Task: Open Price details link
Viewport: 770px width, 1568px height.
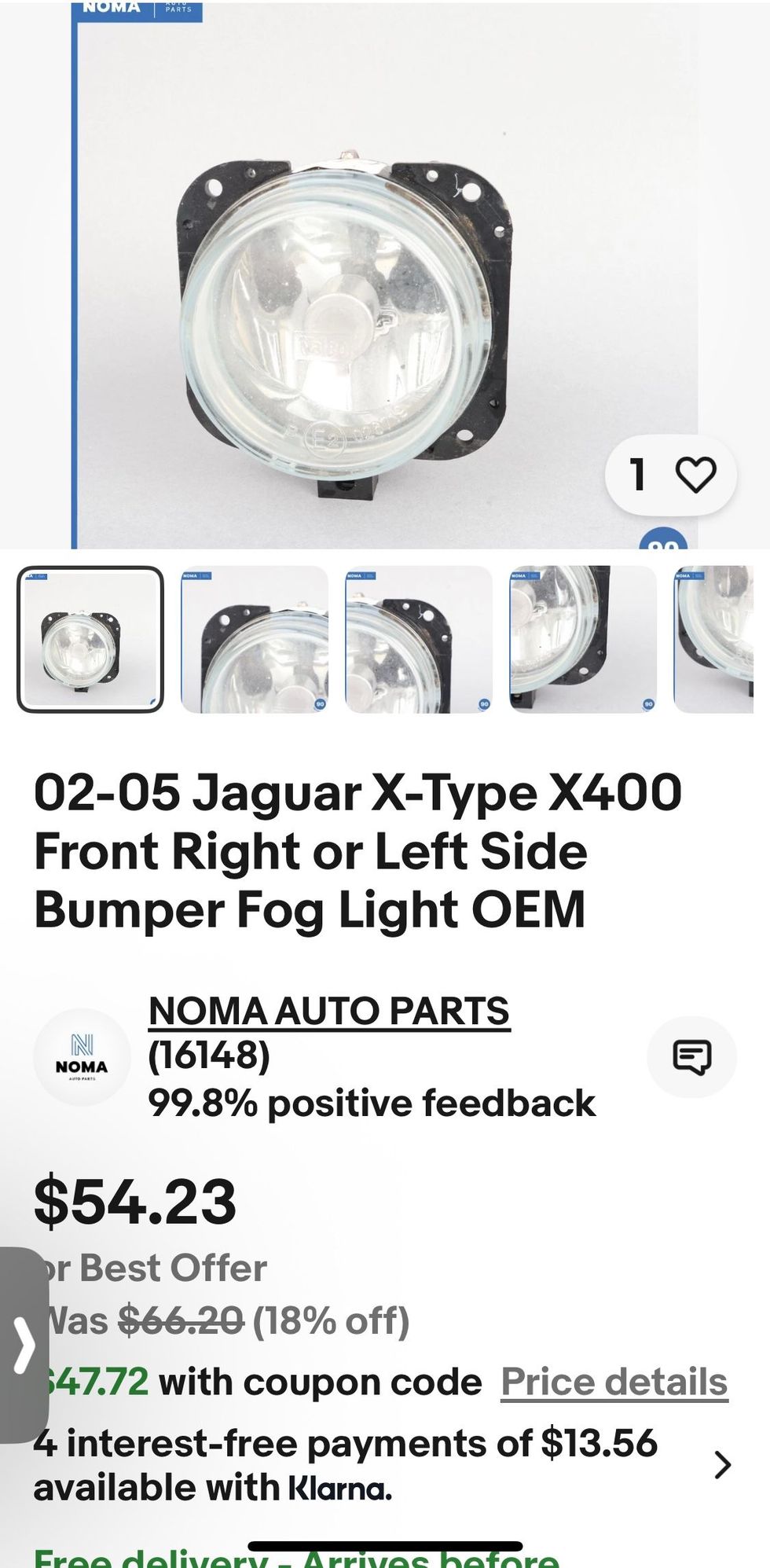Action: click(614, 1383)
